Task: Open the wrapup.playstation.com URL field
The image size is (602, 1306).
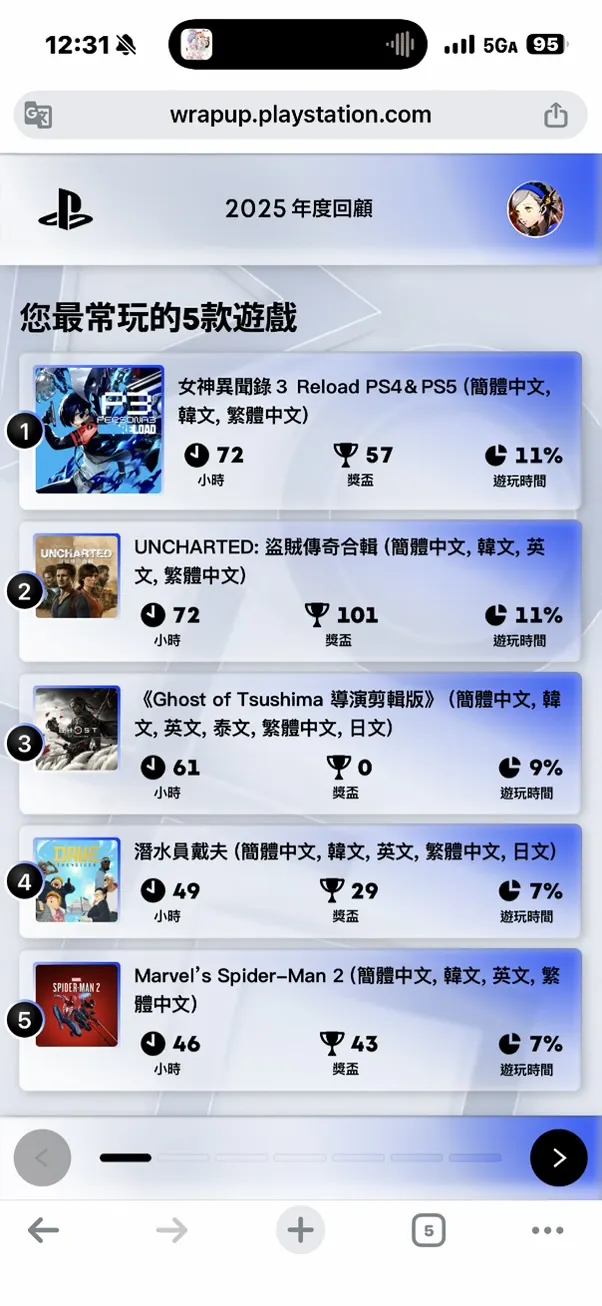Action: [x=300, y=115]
